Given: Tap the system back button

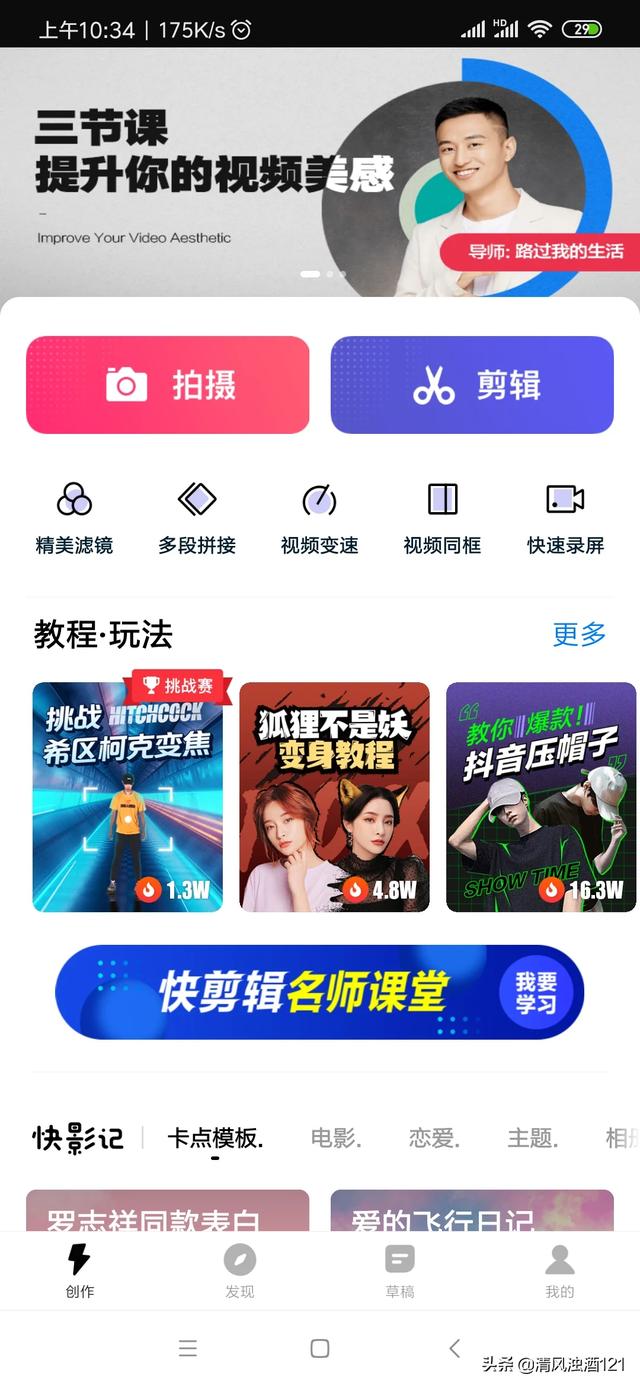Looking at the screenshot, I should click(x=455, y=1348).
